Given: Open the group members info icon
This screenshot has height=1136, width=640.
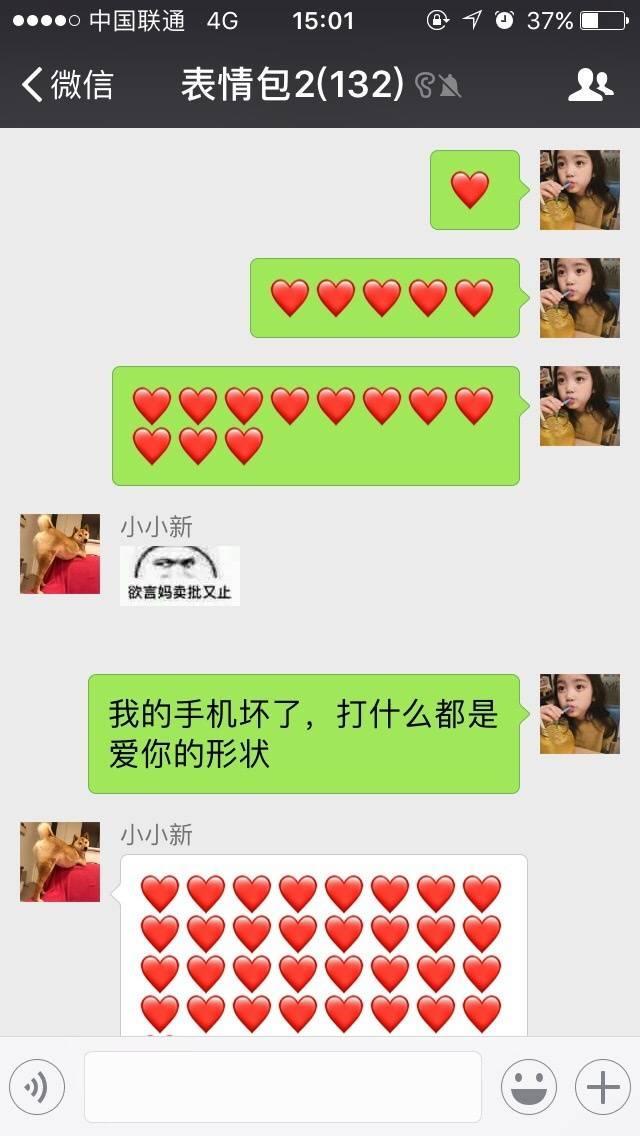Looking at the screenshot, I should click(x=590, y=85).
